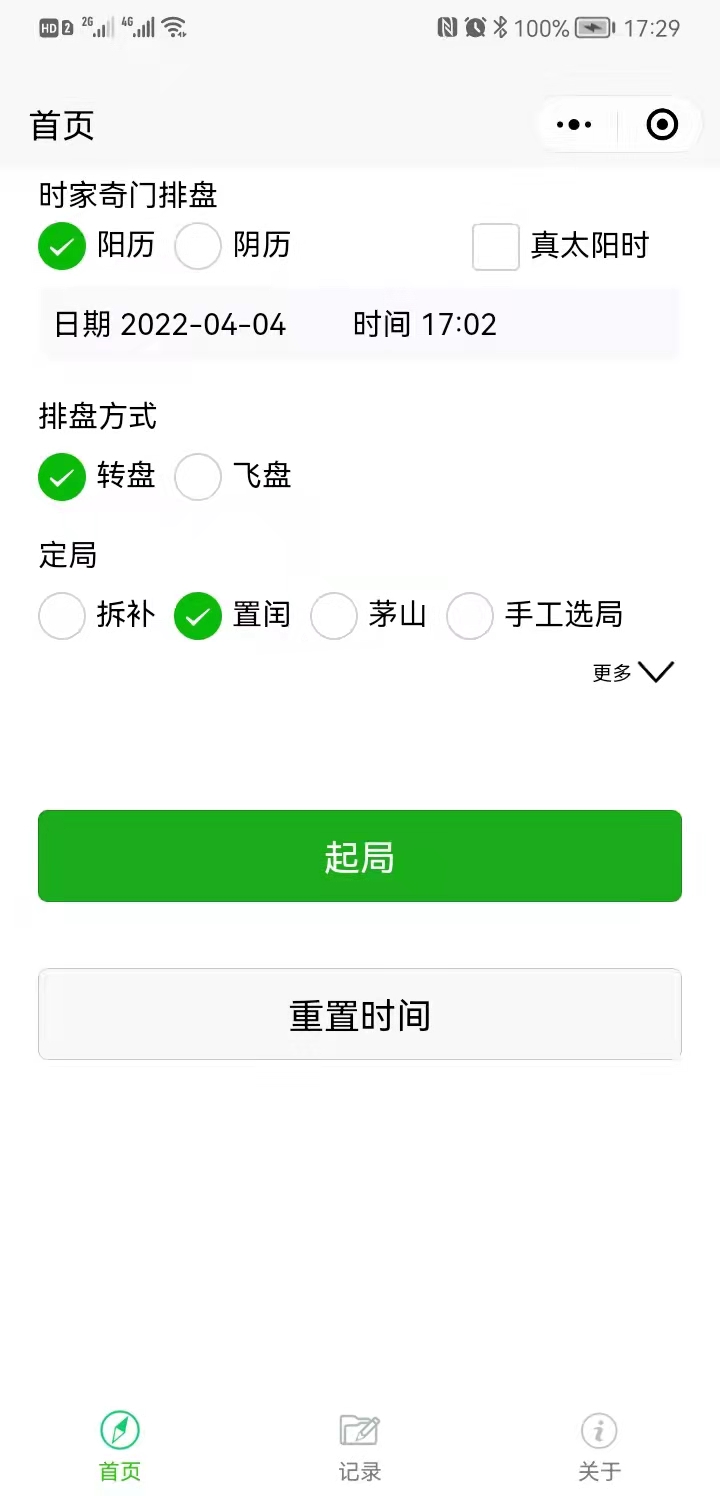Image resolution: width=720 pixels, height=1496 pixels.
Task: Tap the 重置时间 button
Action: coord(360,1014)
